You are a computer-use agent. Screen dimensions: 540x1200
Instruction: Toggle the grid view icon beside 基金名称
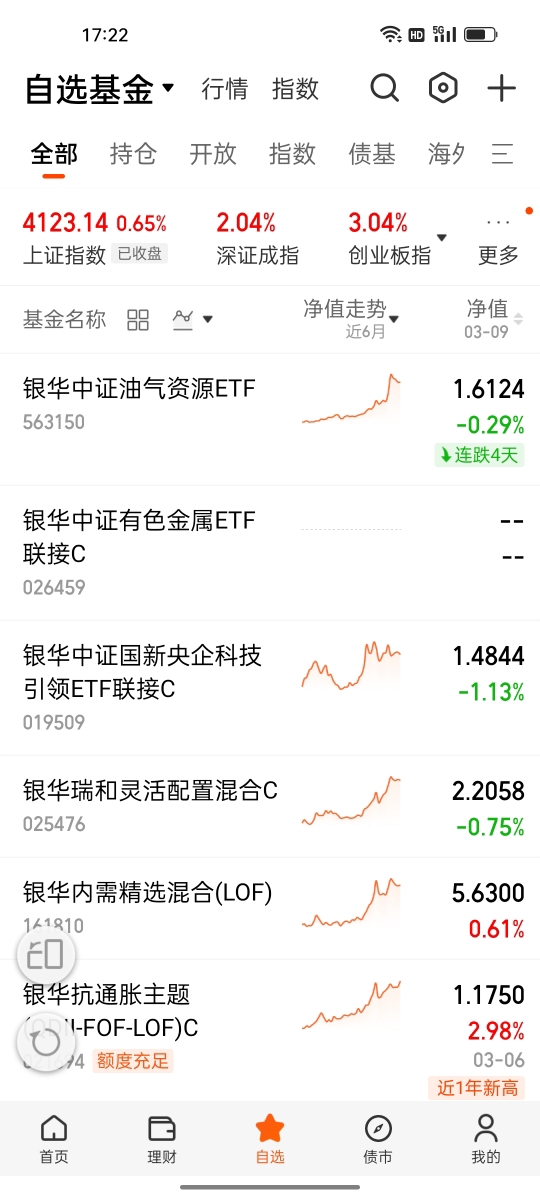[138, 320]
